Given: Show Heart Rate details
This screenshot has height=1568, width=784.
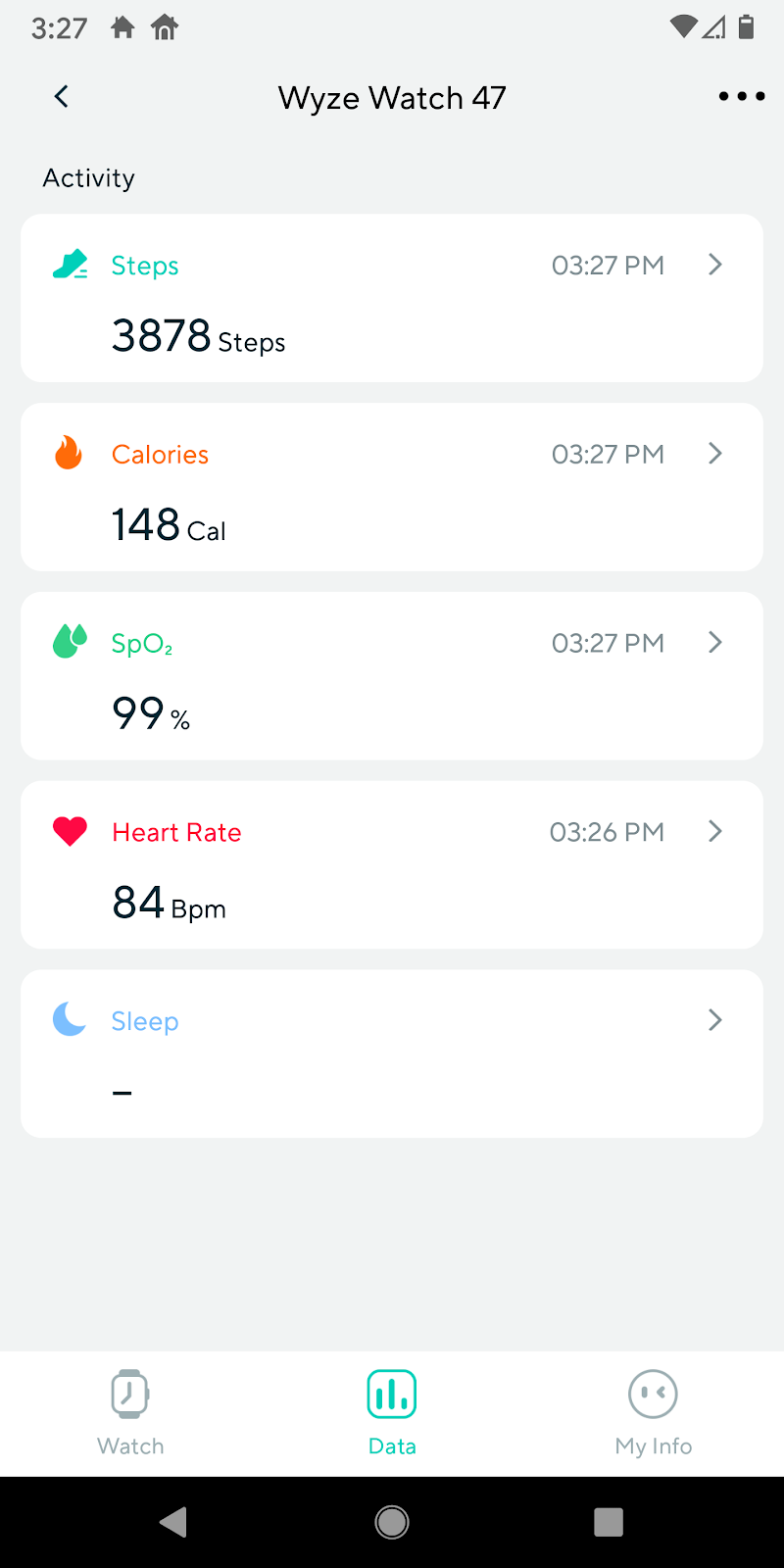Looking at the screenshot, I should (x=392, y=865).
